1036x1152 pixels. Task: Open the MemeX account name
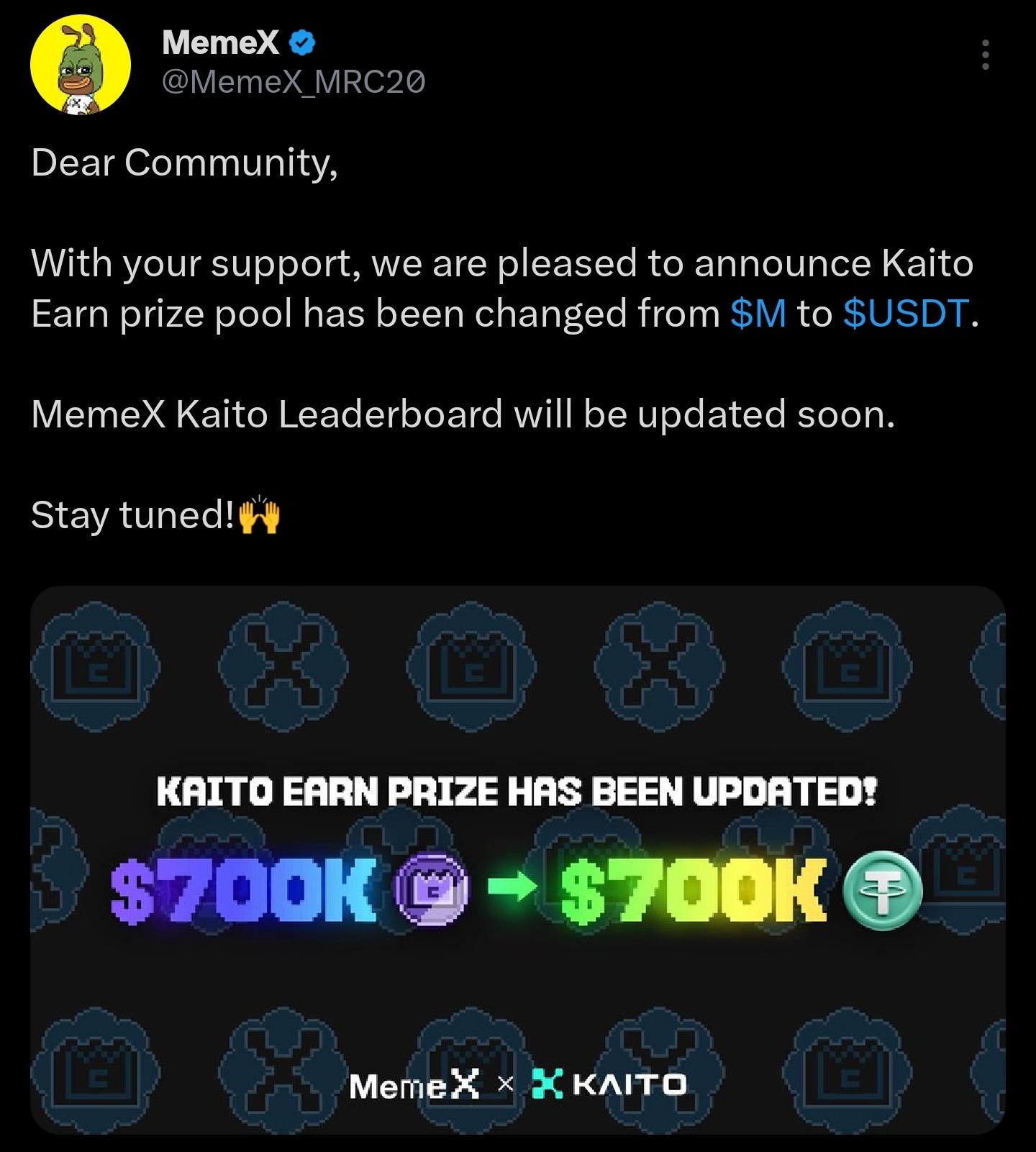pyautogui.click(x=220, y=43)
